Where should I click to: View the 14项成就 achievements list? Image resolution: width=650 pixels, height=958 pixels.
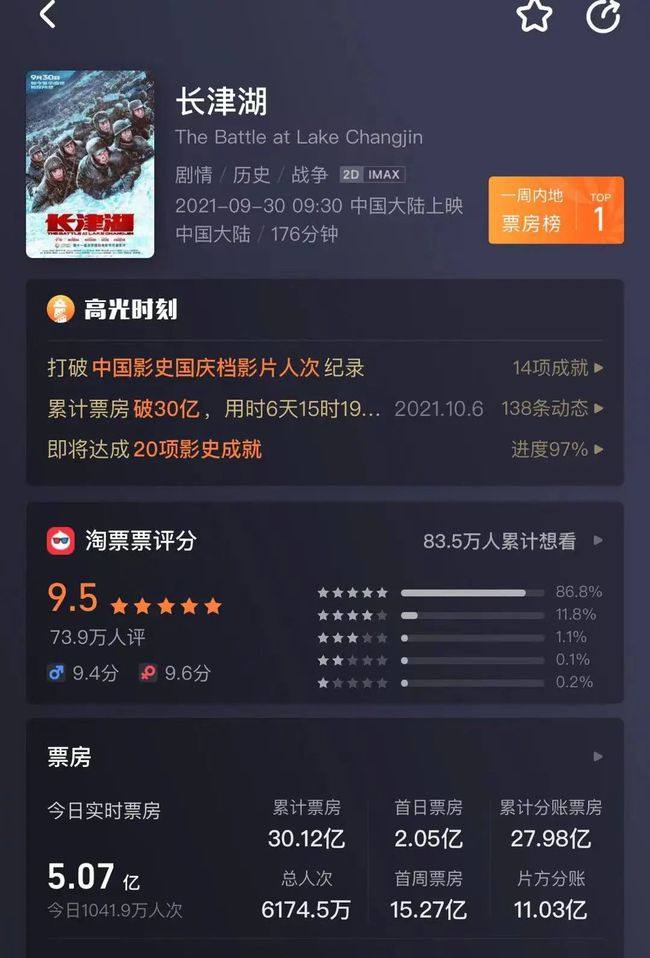coord(558,368)
